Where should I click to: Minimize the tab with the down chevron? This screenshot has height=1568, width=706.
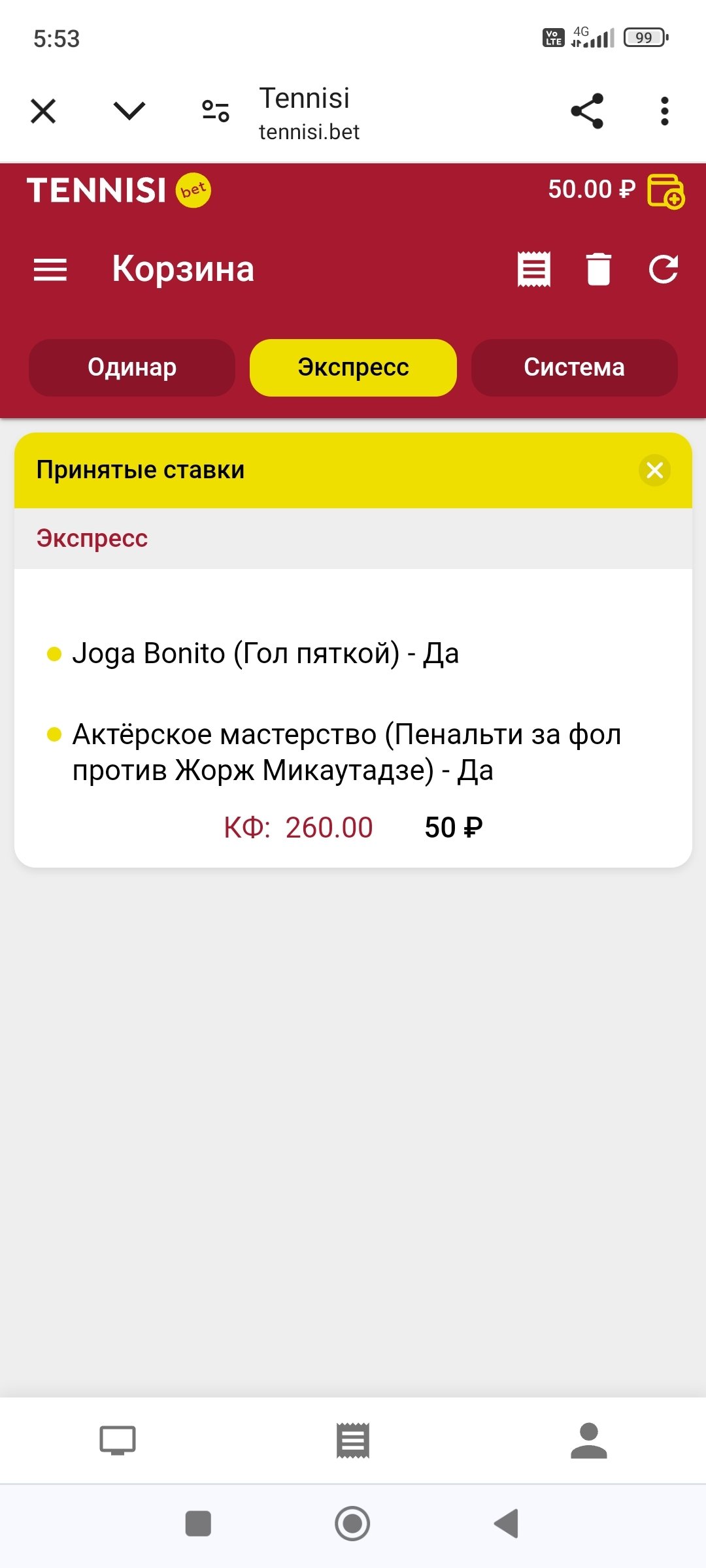(129, 111)
